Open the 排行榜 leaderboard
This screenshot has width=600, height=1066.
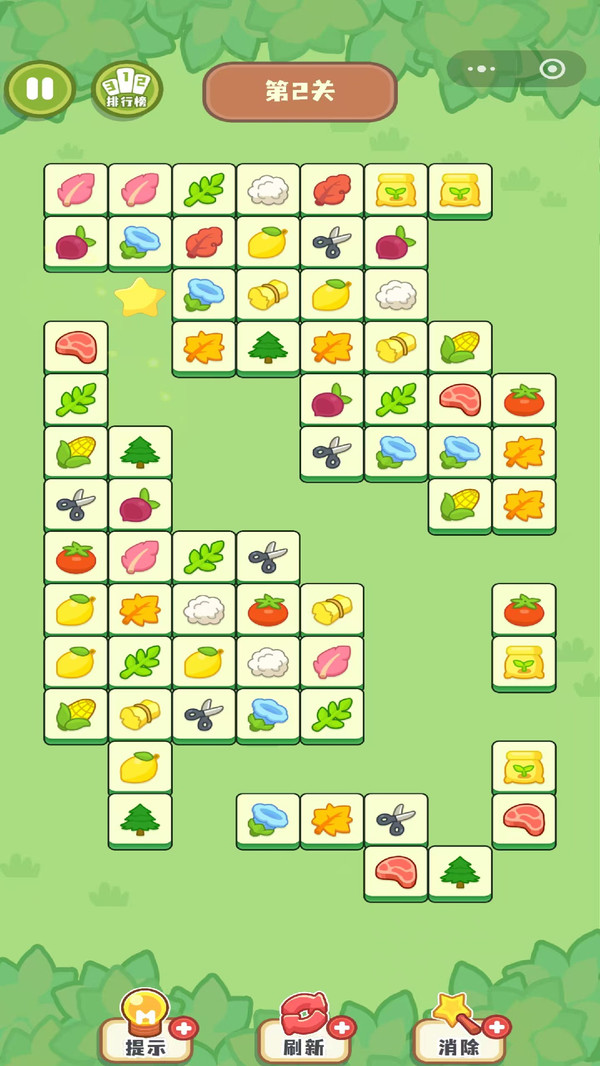pyautogui.click(x=127, y=90)
